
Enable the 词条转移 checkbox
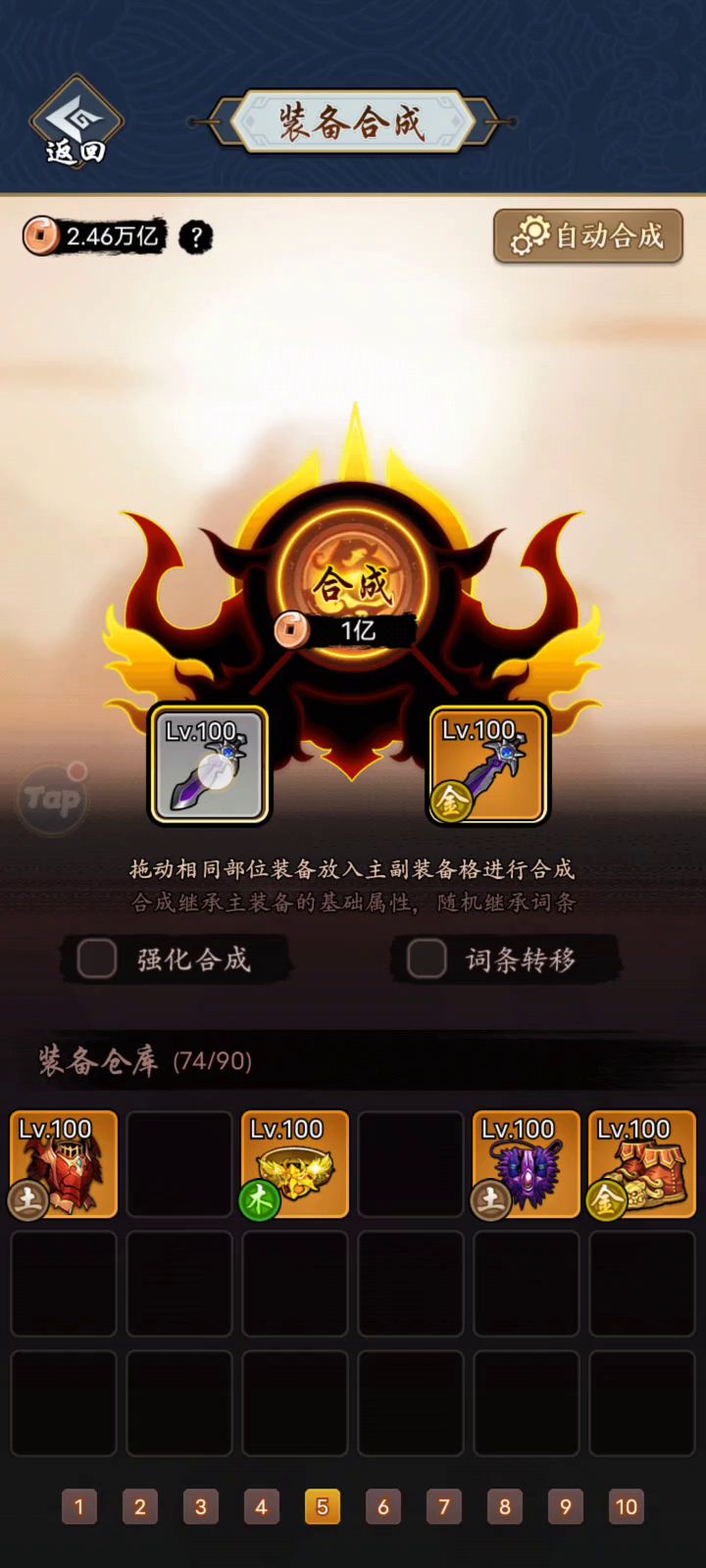tap(428, 959)
